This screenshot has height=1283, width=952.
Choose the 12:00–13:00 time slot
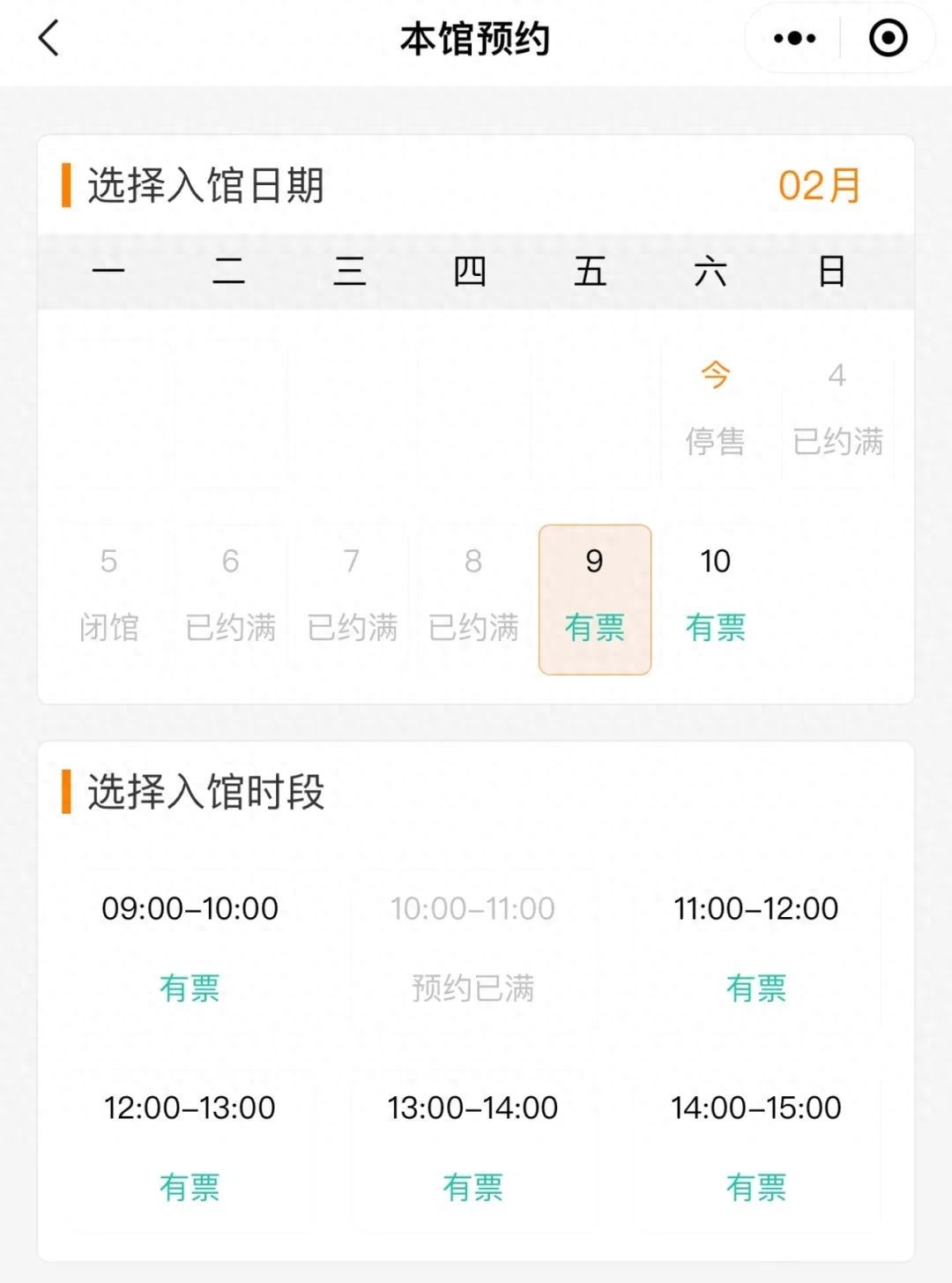point(190,1147)
